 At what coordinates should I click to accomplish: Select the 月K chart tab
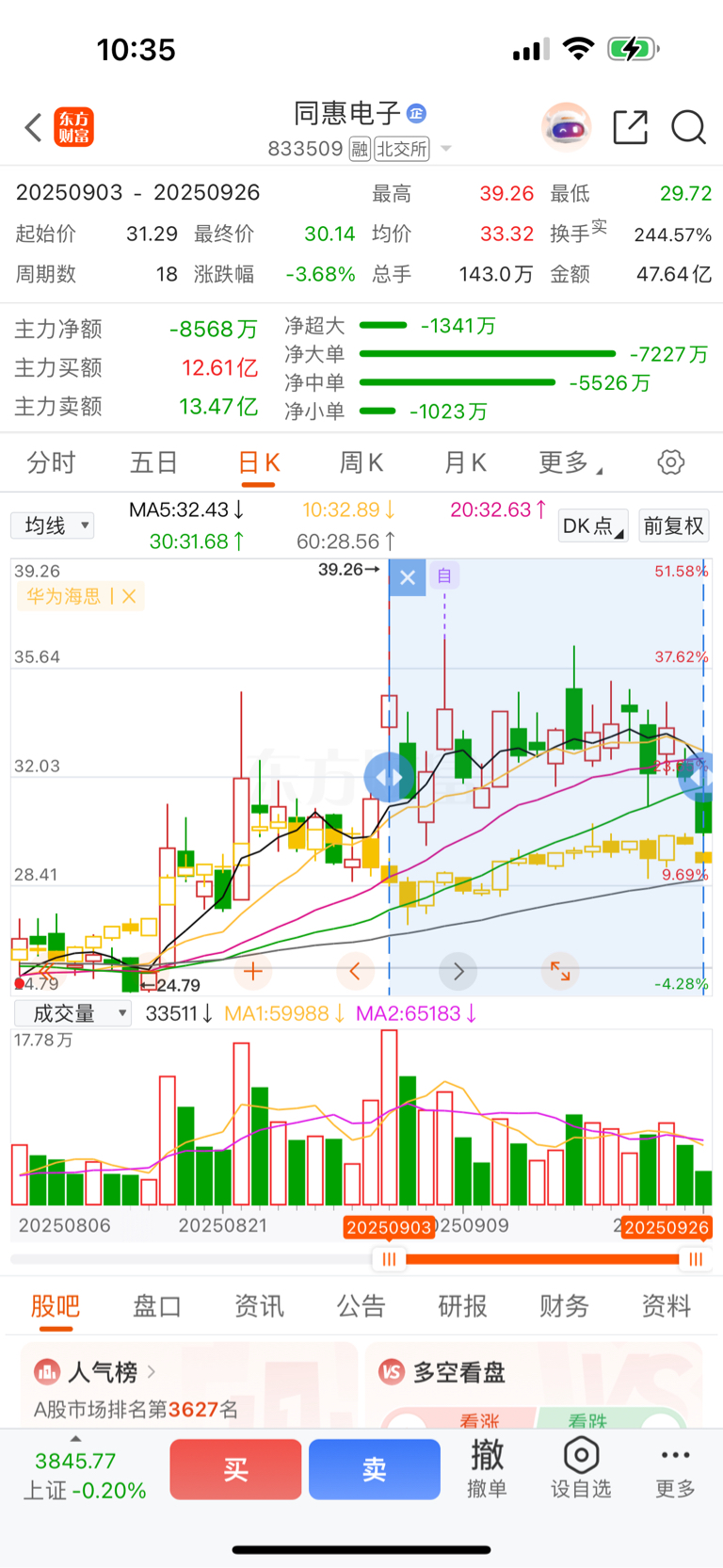[465, 462]
